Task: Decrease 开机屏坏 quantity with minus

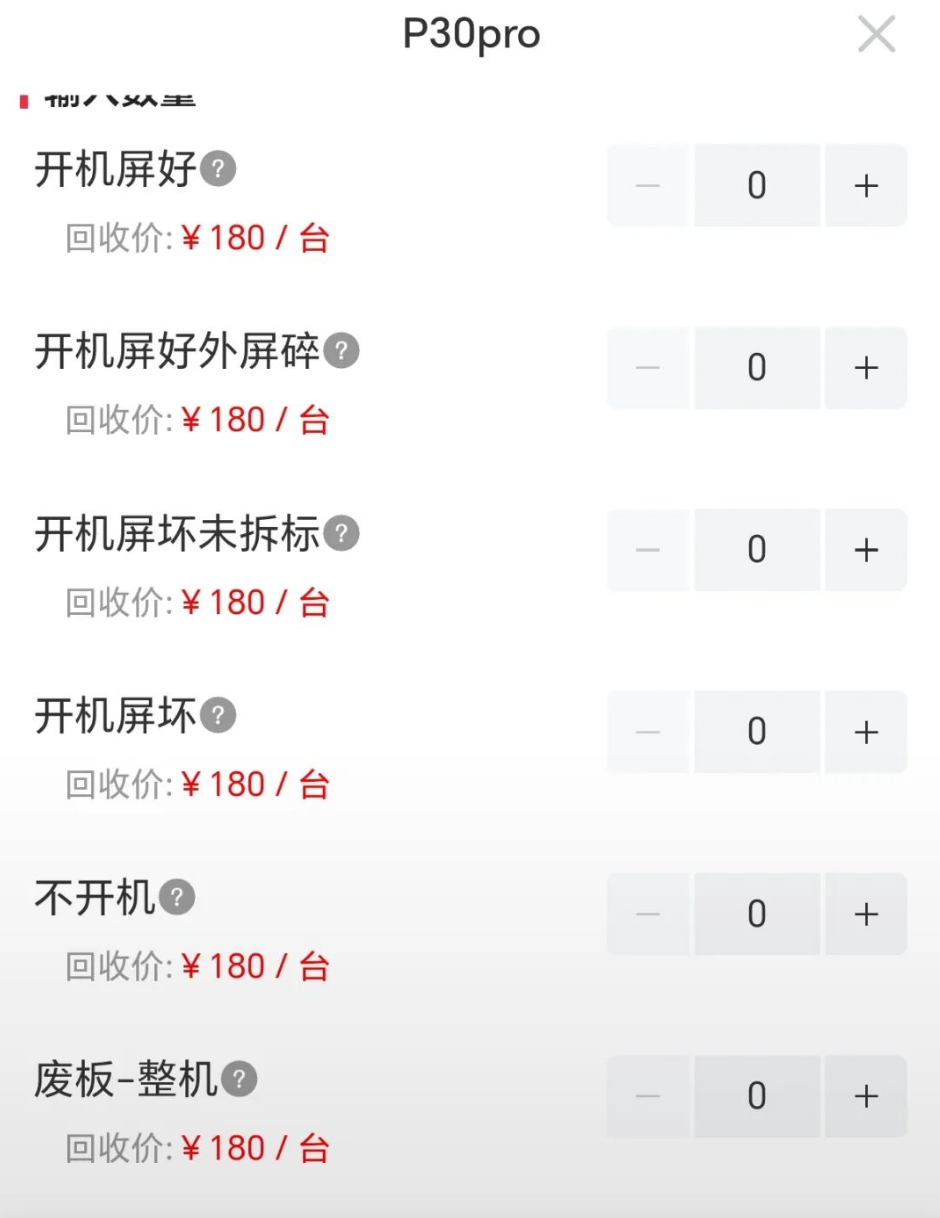Action: 648,731
